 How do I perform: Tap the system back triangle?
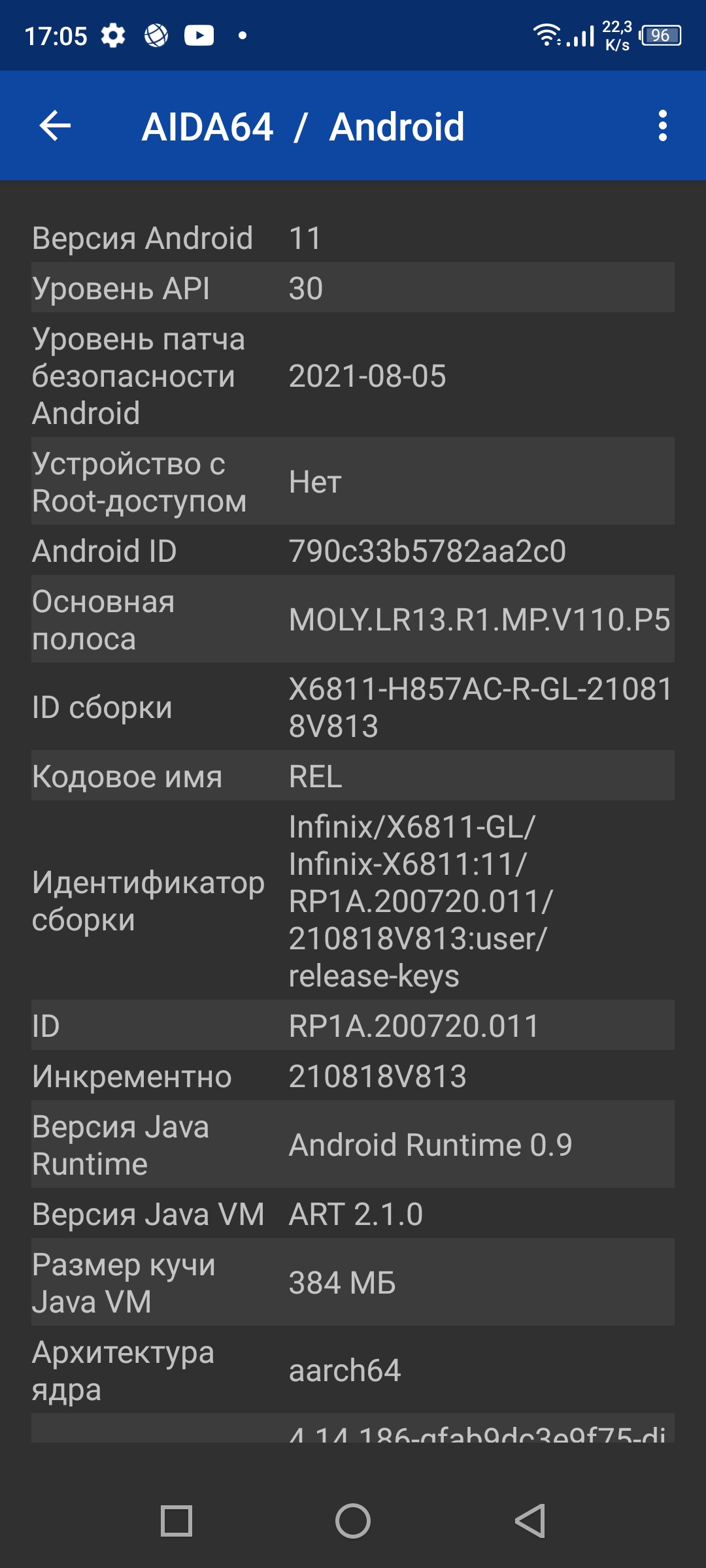click(530, 1521)
